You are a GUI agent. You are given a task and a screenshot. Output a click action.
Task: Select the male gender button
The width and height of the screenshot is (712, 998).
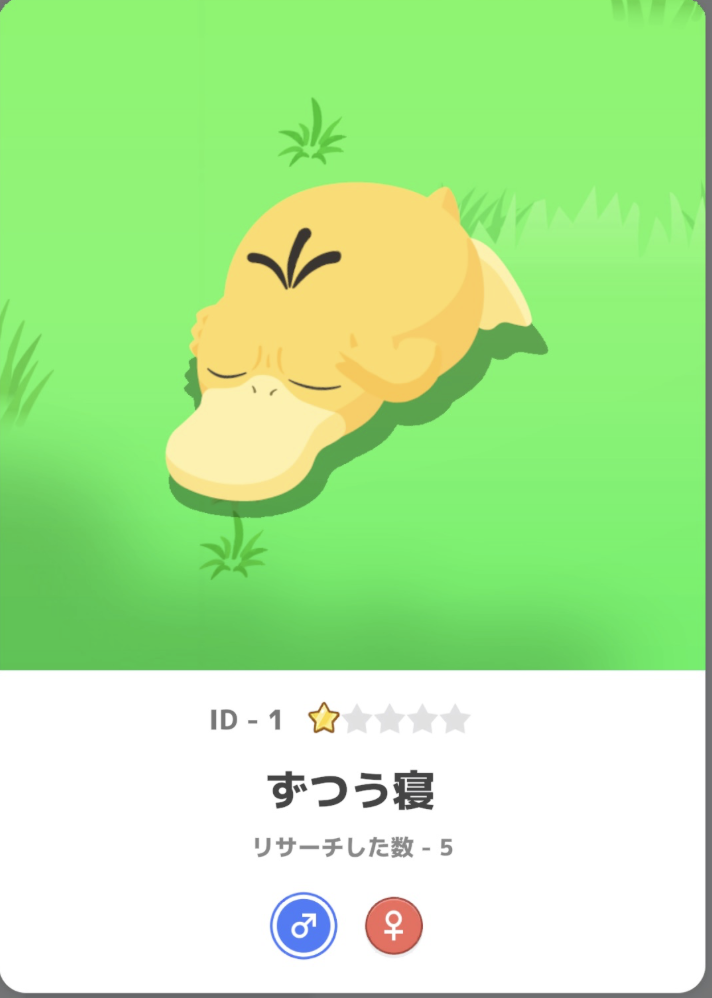coord(304,925)
